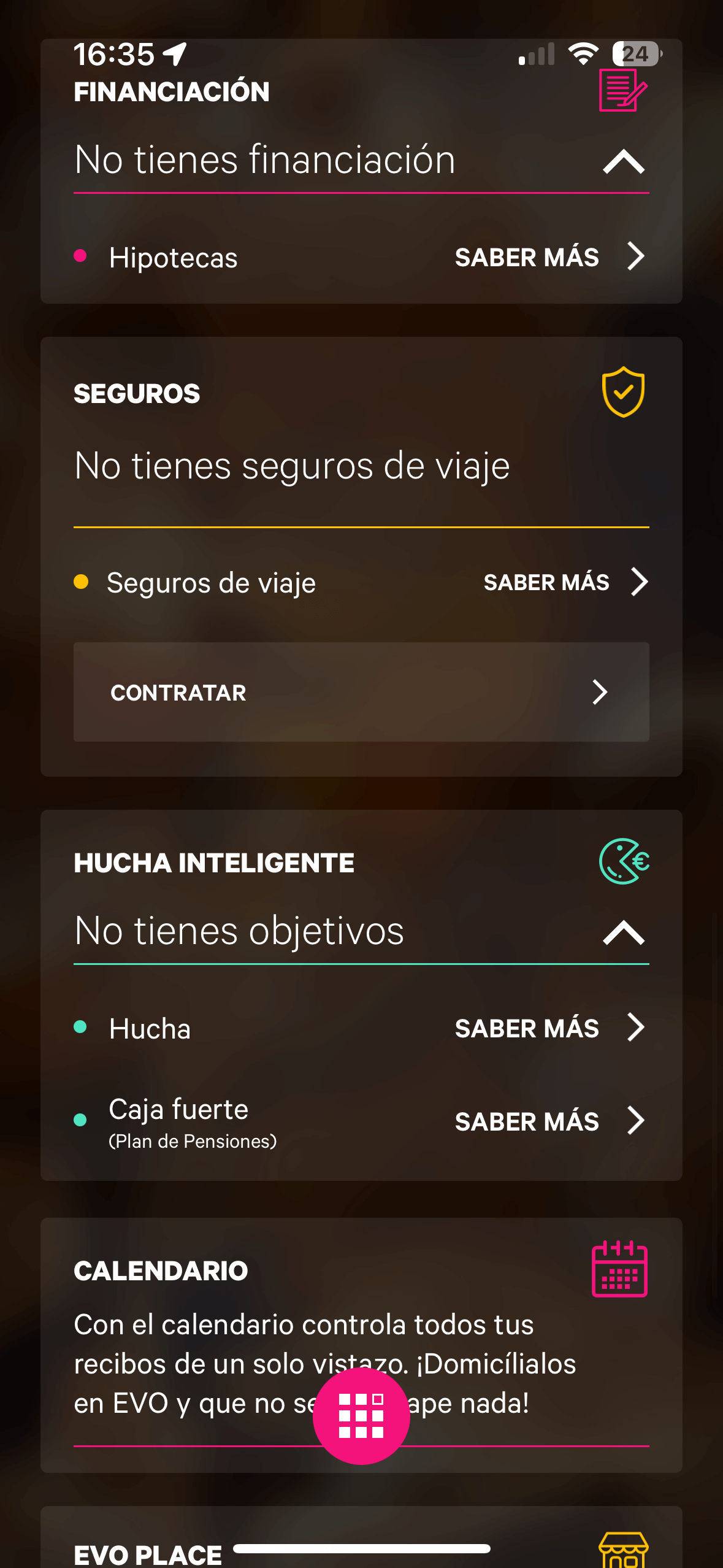Viewport: 723px width, 1568px height.
Task: Open Saber más for Hucha
Action: click(x=549, y=1028)
